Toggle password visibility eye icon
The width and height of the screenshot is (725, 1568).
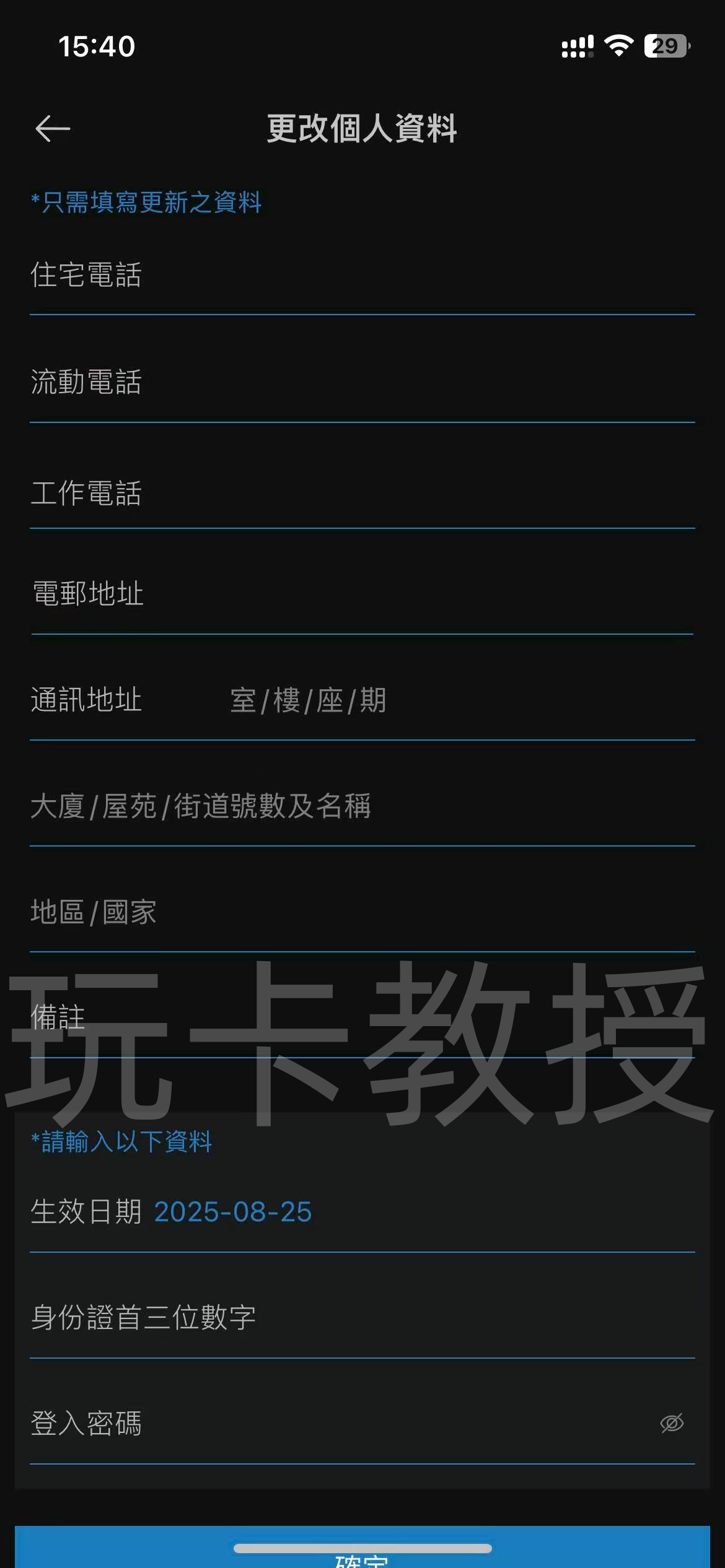[x=672, y=1423]
